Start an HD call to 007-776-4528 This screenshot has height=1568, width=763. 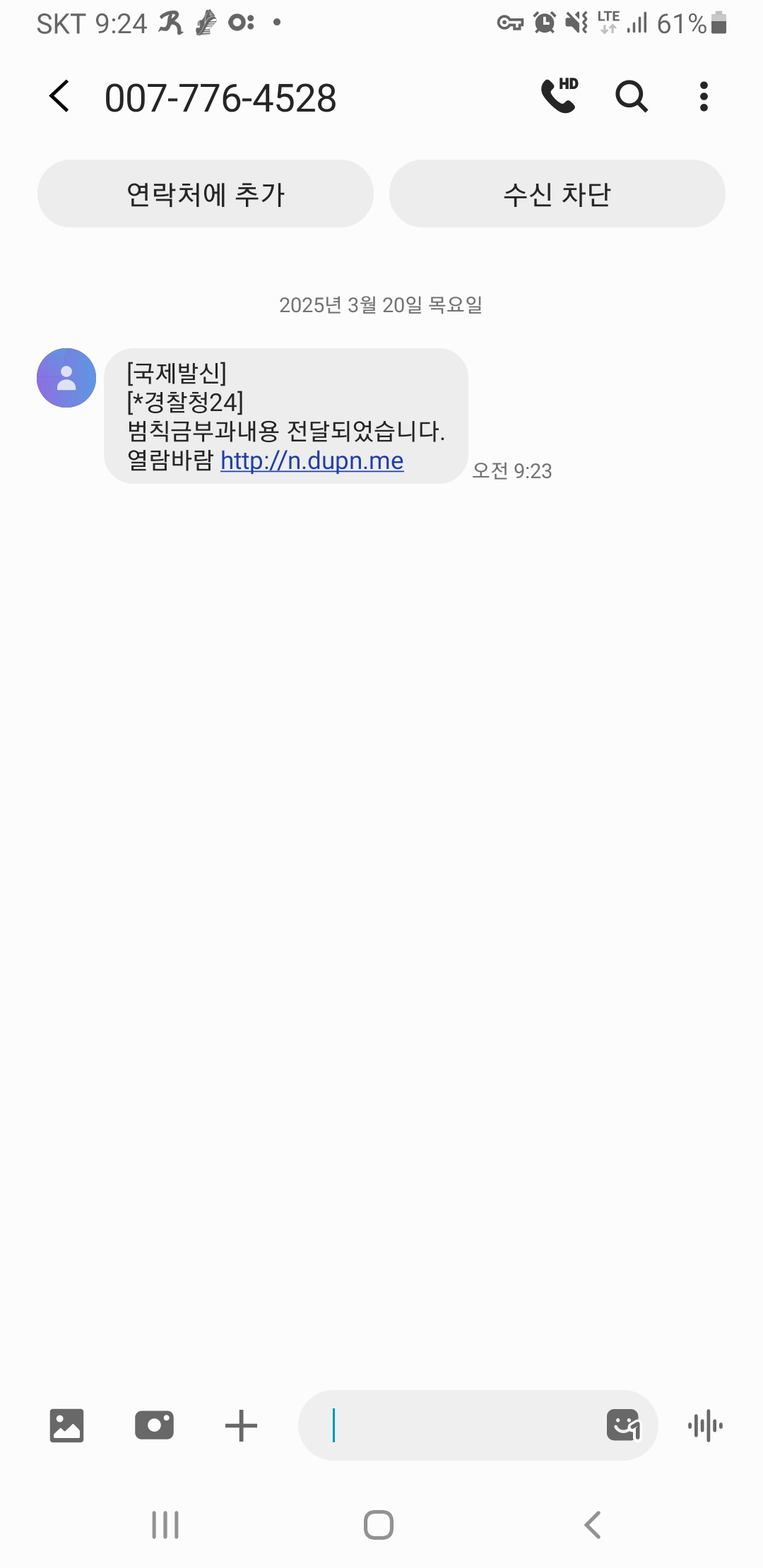[559, 96]
